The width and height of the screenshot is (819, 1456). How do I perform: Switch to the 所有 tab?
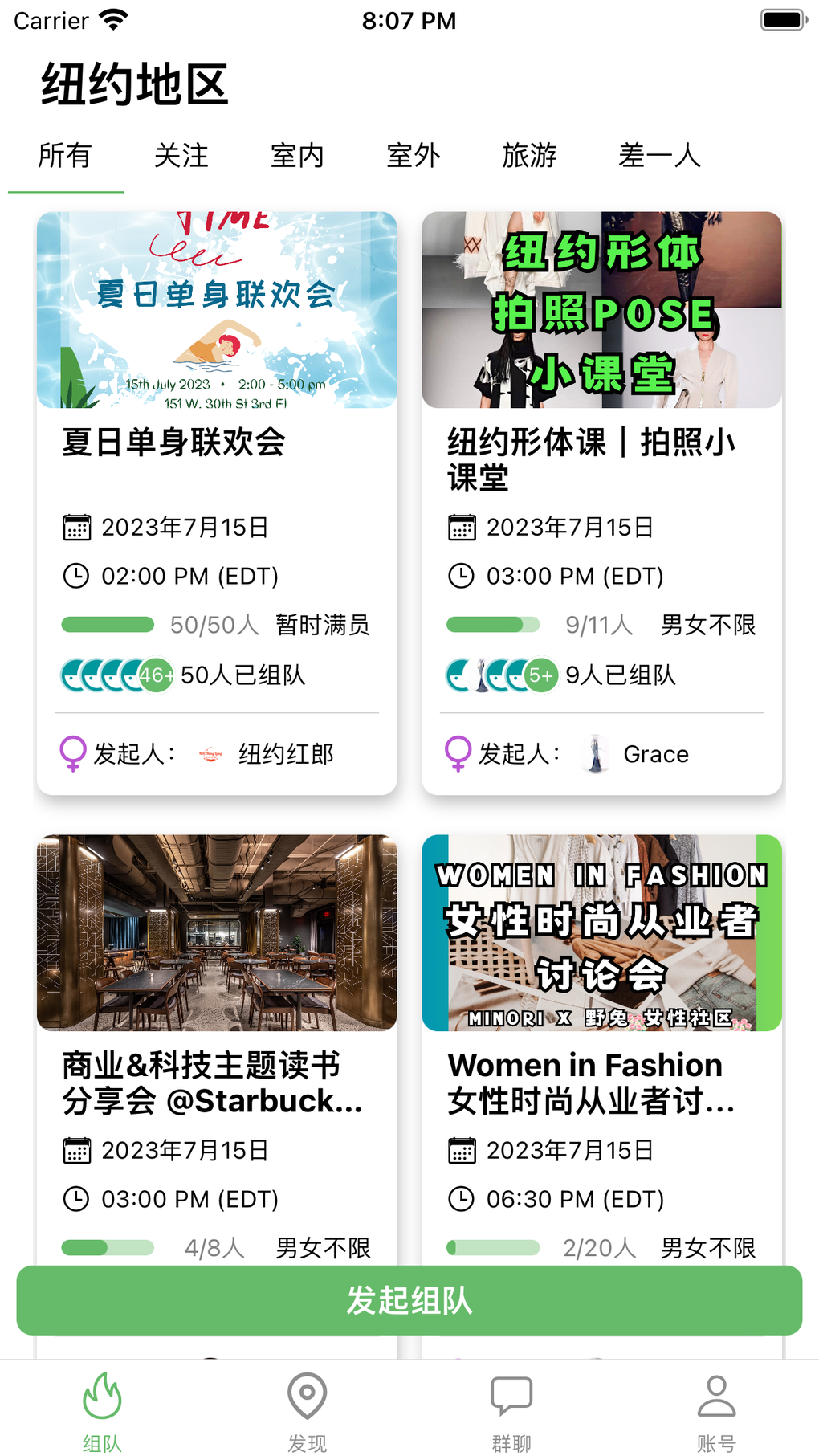click(65, 156)
